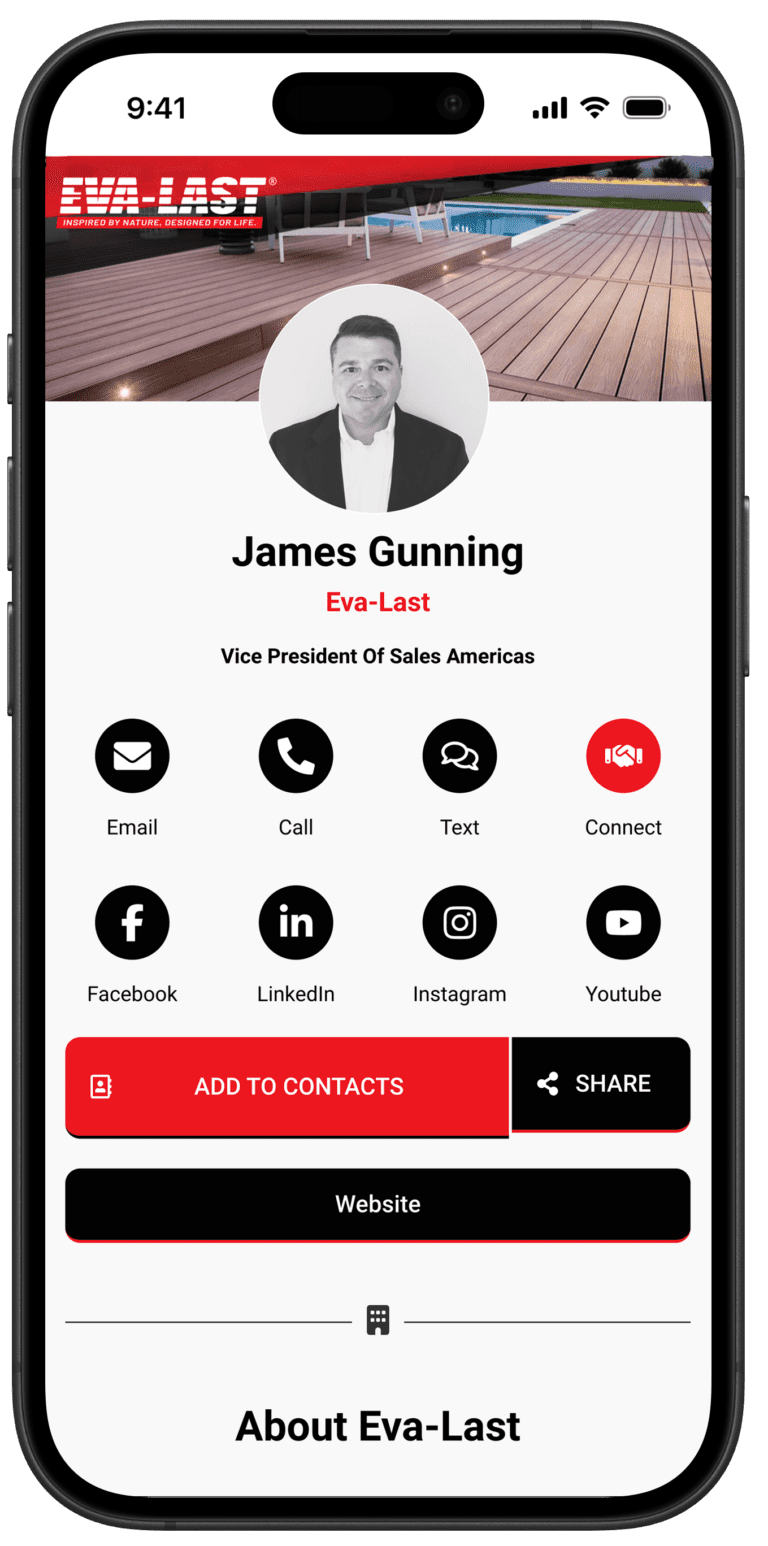Open the Instagram page
Image resolution: width=768 pixels, height=1546 pixels.
[x=460, y=922]
